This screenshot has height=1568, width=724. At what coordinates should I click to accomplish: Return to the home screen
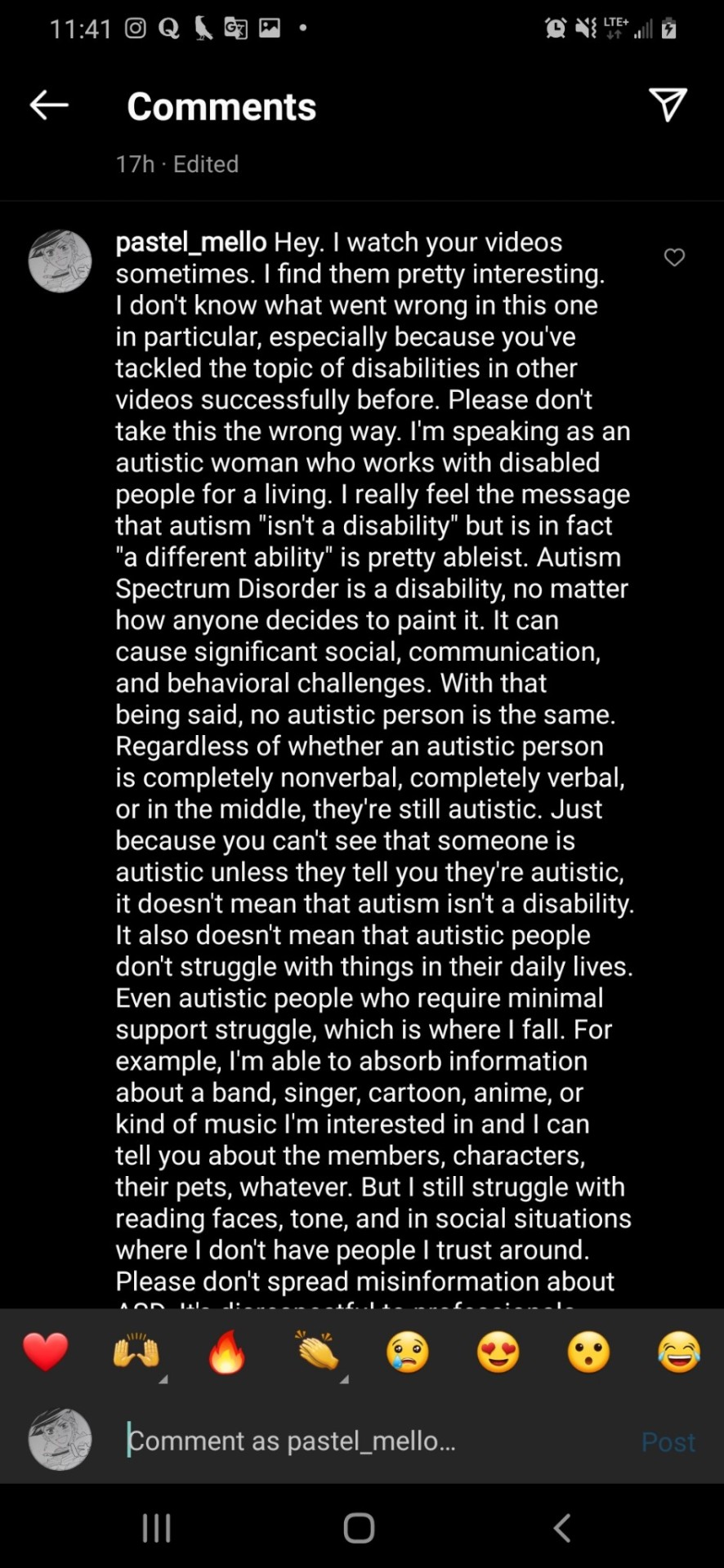pos(360,1528)
